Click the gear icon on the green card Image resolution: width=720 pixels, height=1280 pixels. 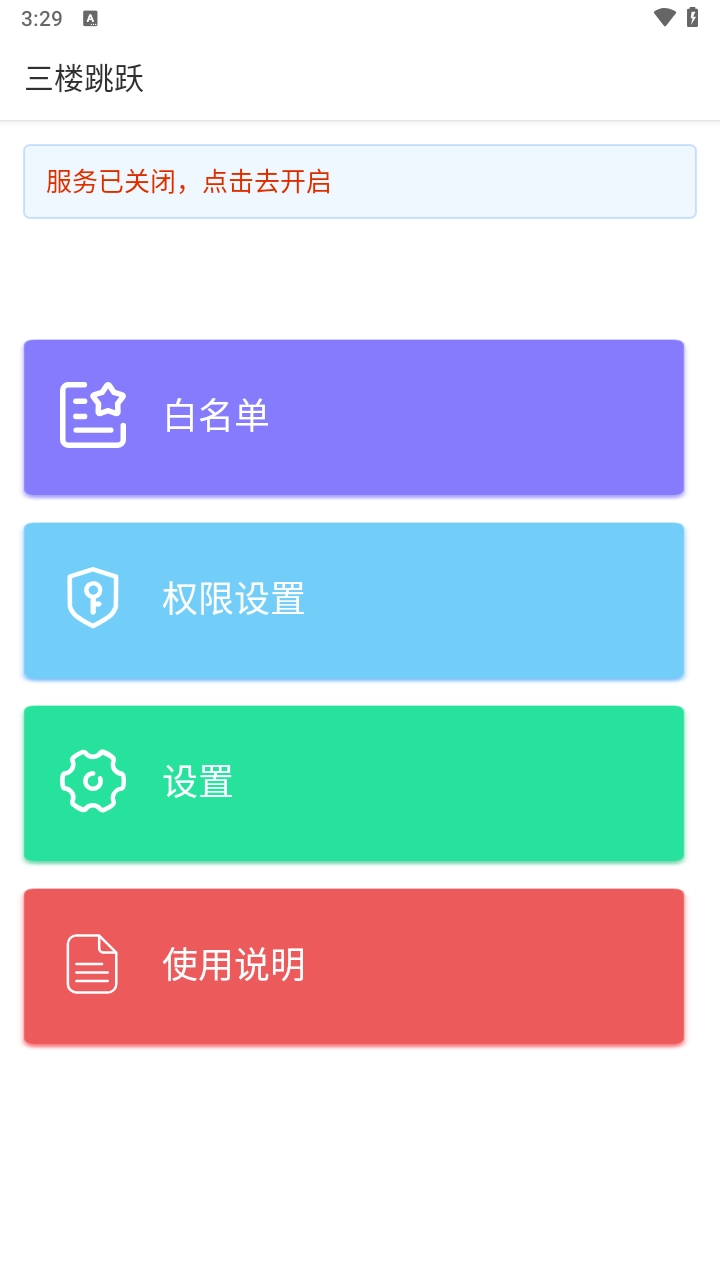click(x=93, y=780)
